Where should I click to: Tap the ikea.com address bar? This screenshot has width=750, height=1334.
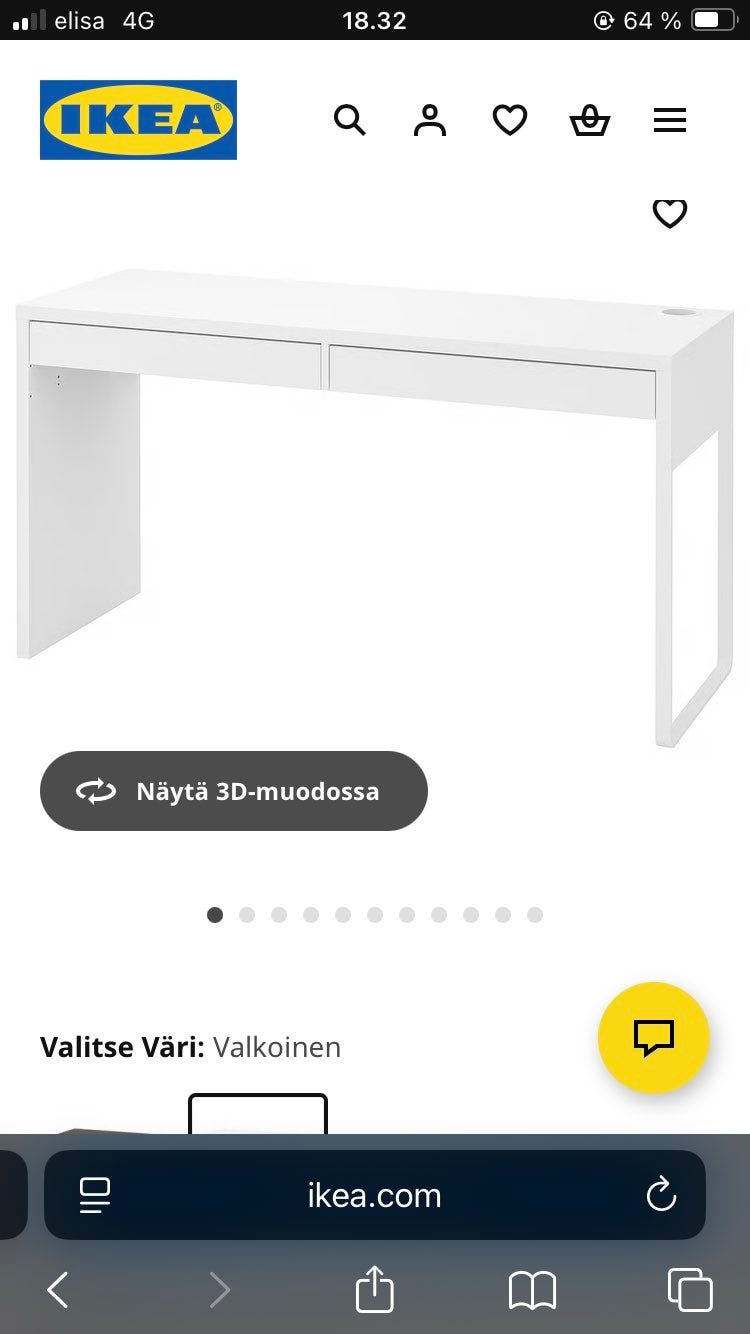374,1195
